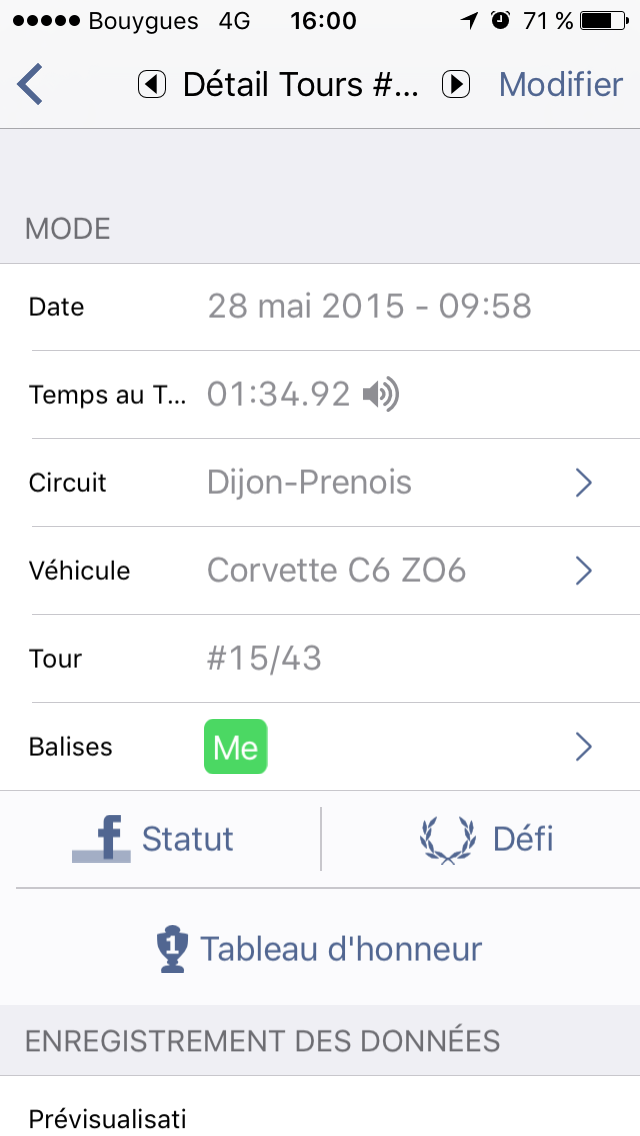Open the Dijon-Prenois circuit row
Screen dimensions: 640x1136
(x=320, y=483)
